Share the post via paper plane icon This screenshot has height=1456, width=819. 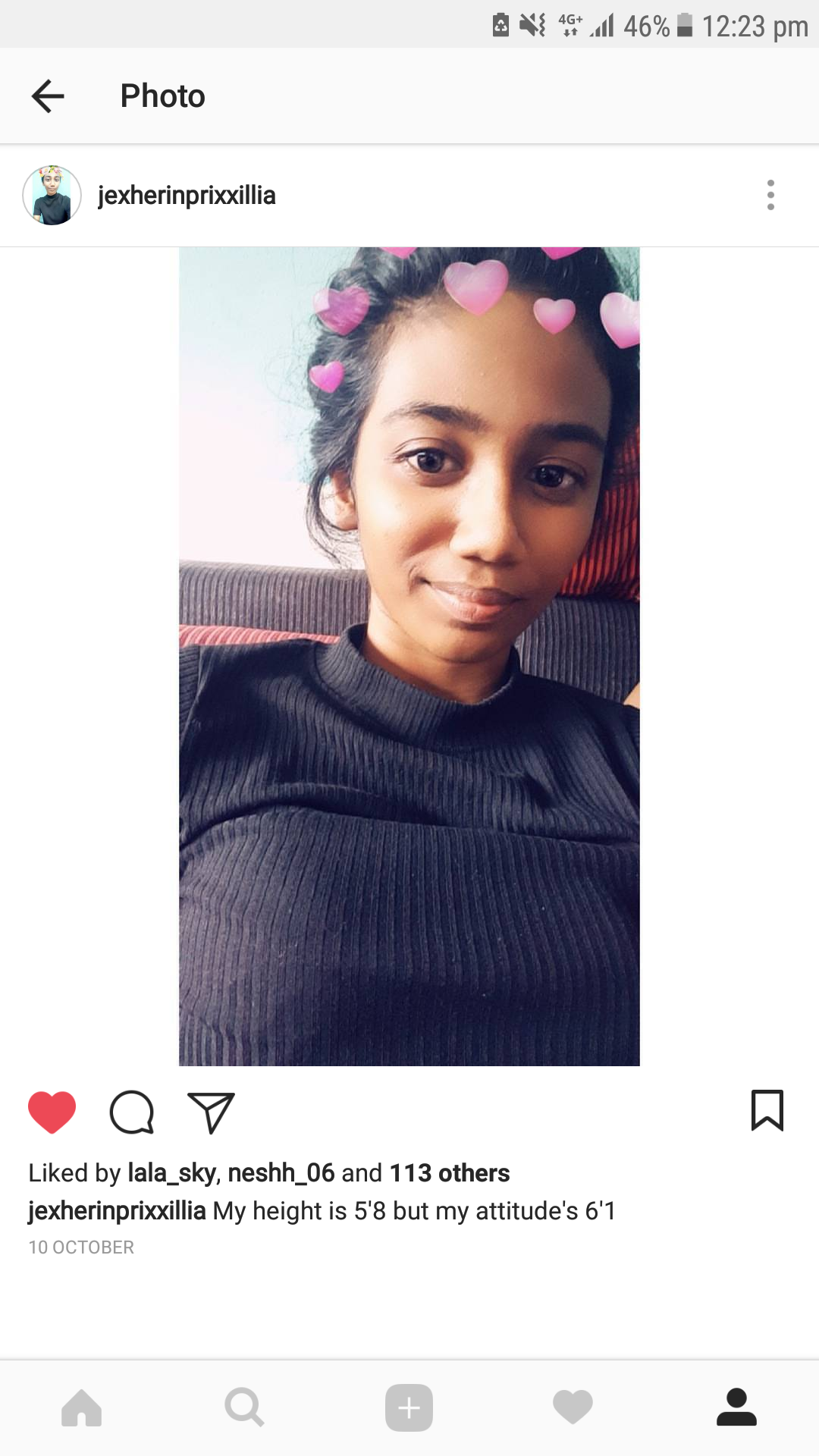tap(211, 1112)
